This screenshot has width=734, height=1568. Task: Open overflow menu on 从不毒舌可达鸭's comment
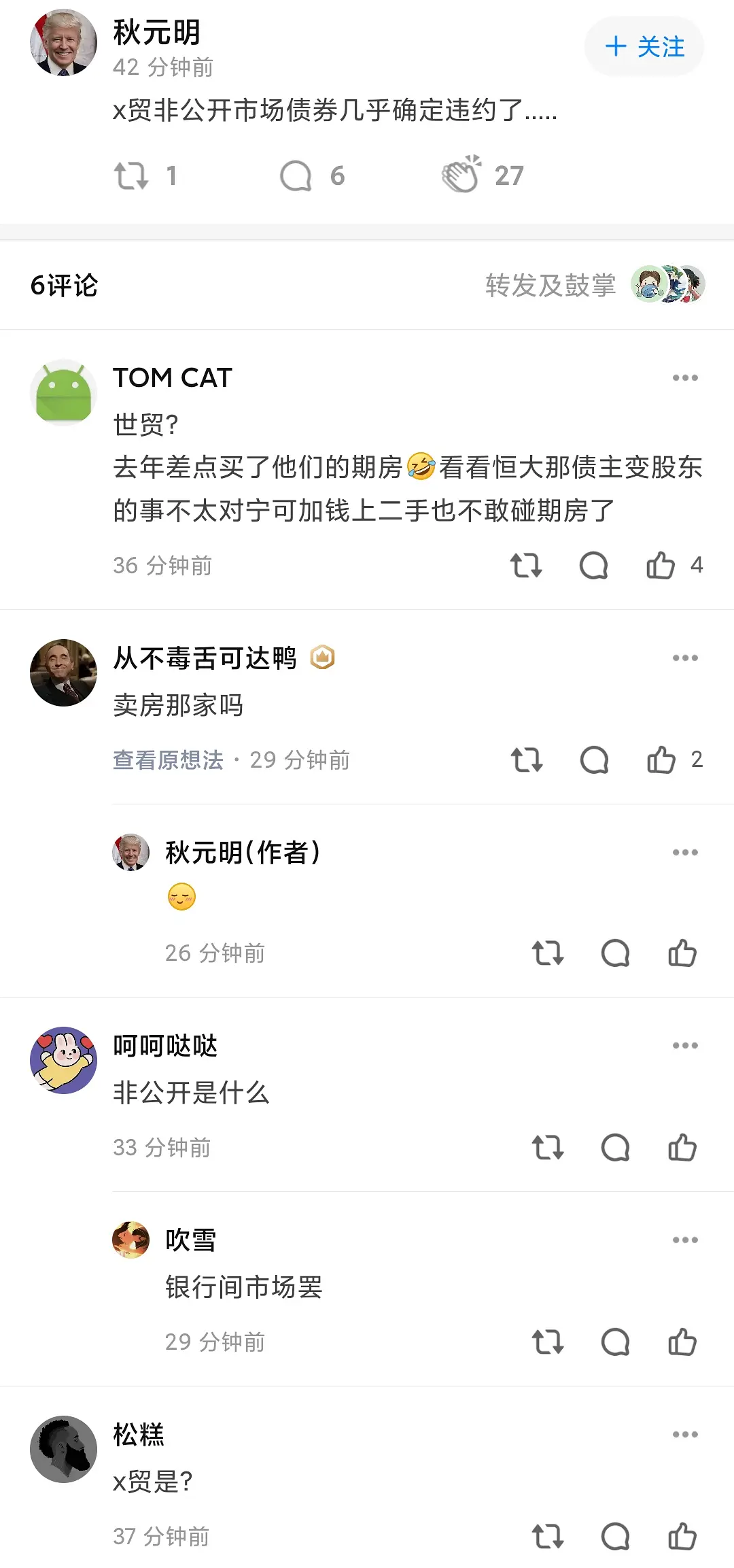click(x=684, y=658)
